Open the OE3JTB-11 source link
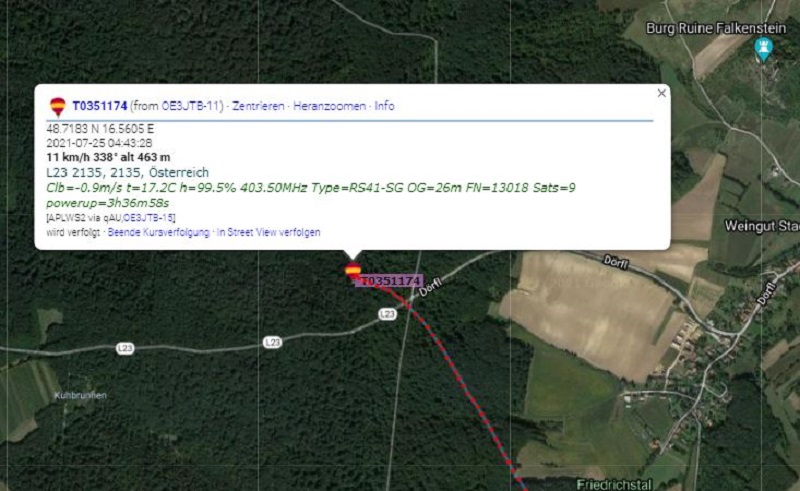The width and height of the screenshot is (800, 491). [192, 106]
